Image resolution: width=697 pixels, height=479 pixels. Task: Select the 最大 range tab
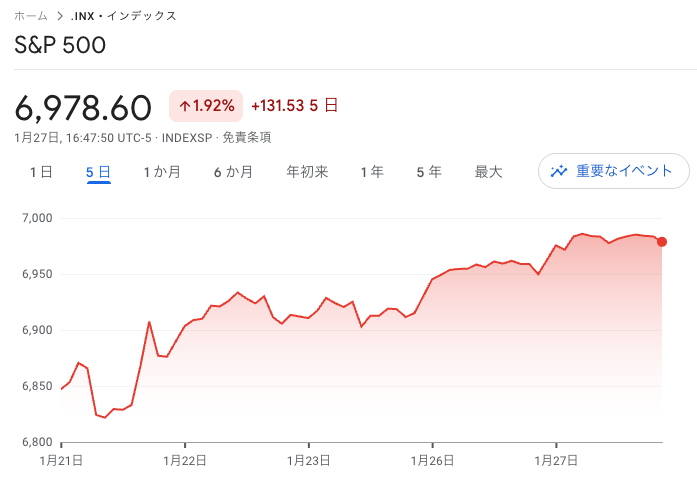click(488, 172)
